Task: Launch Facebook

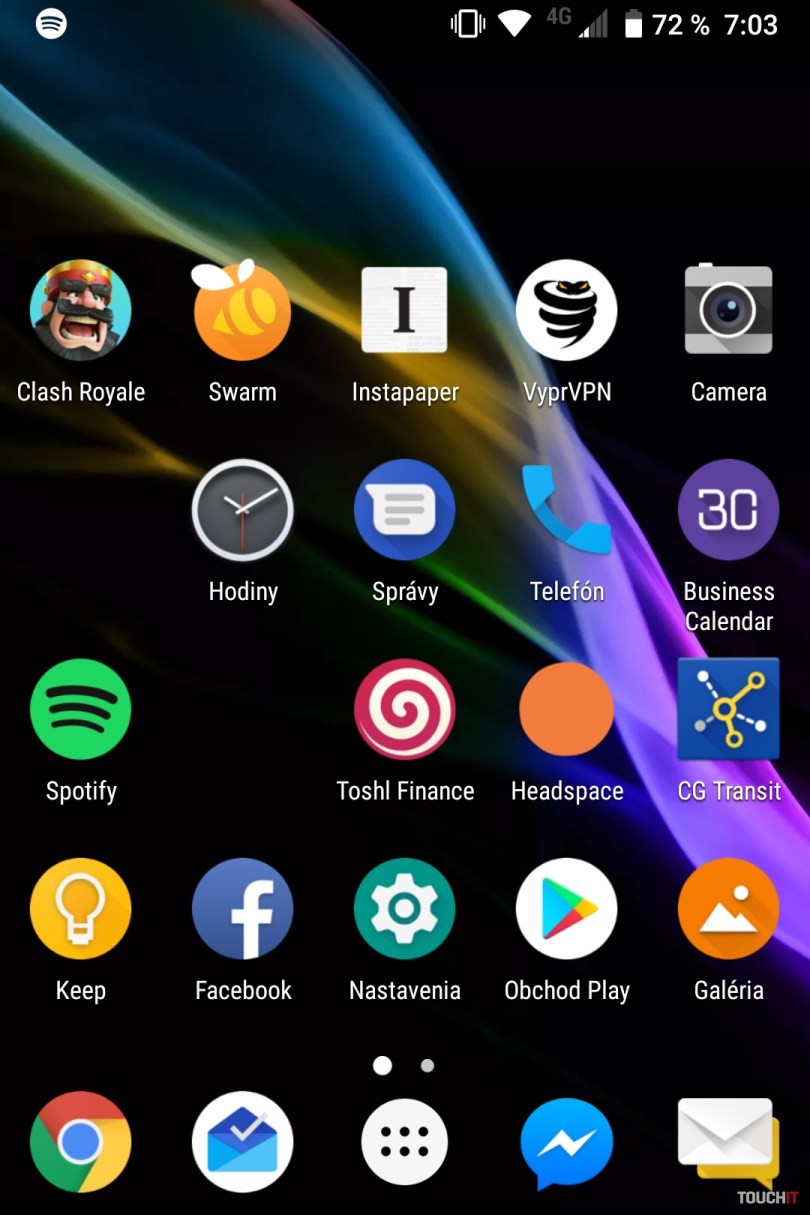Action: click(x=242, y=908)
